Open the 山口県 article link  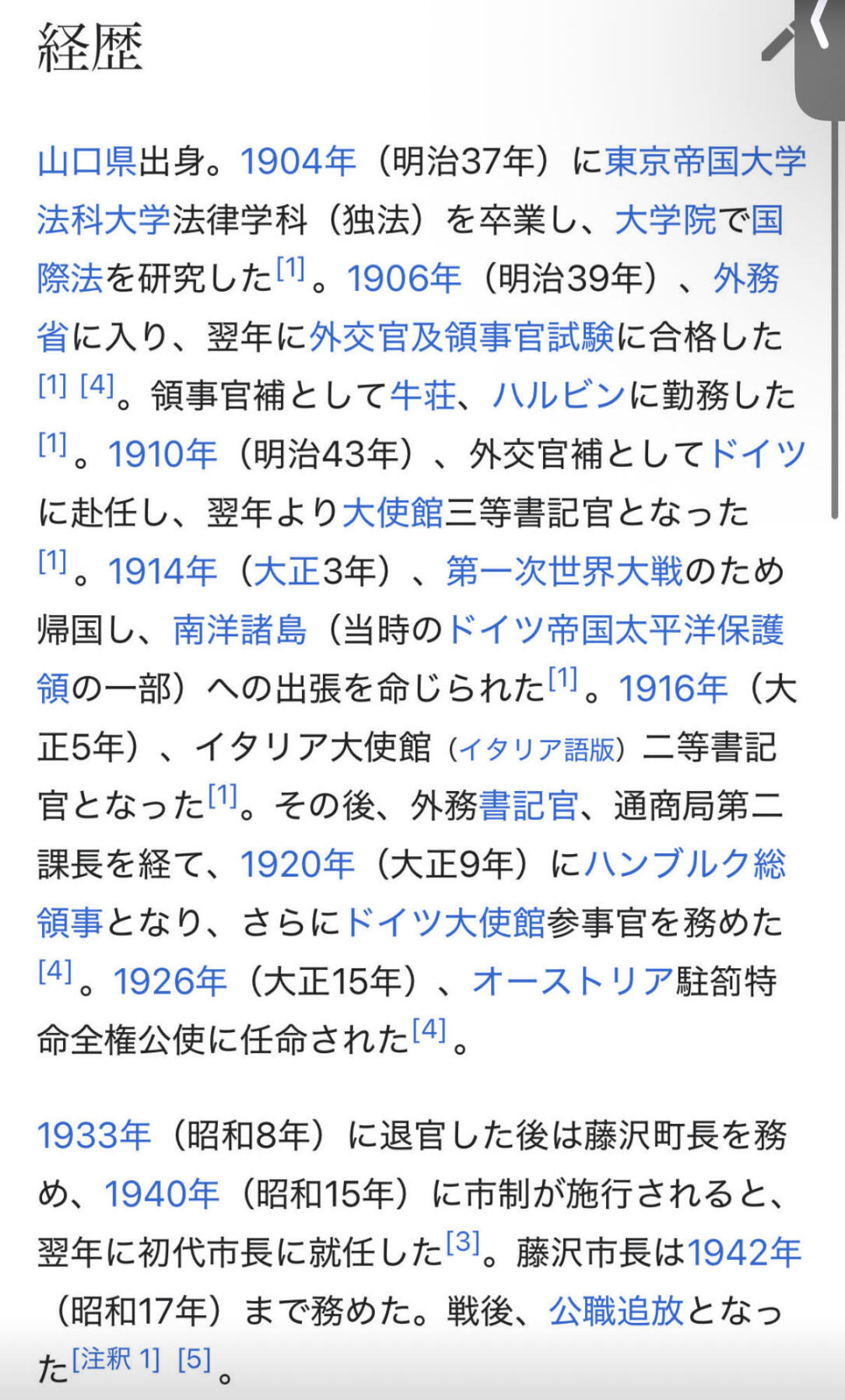pos(86,159)
